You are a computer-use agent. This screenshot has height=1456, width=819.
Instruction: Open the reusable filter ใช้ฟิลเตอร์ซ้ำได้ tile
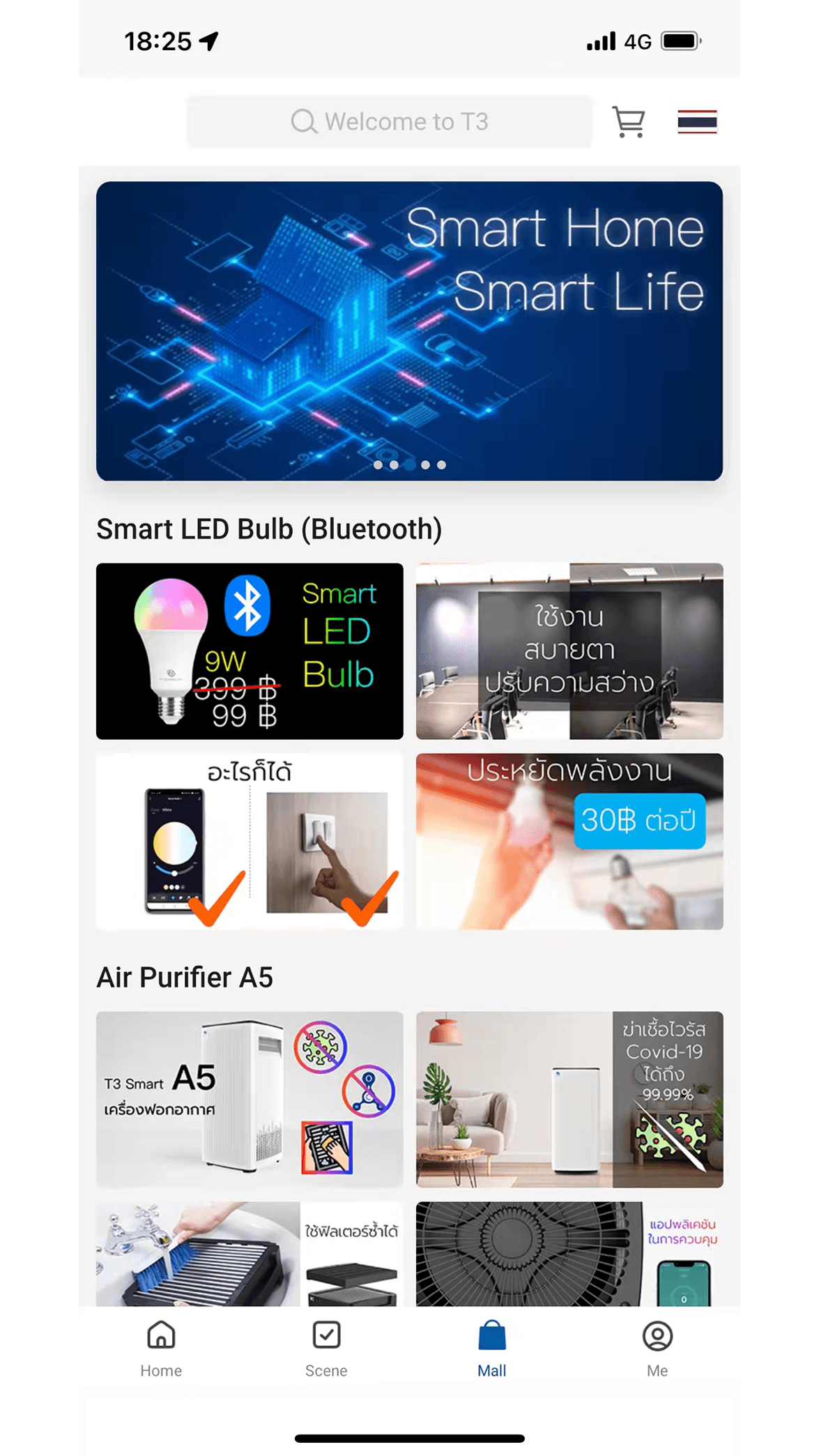click(250, 1254)
